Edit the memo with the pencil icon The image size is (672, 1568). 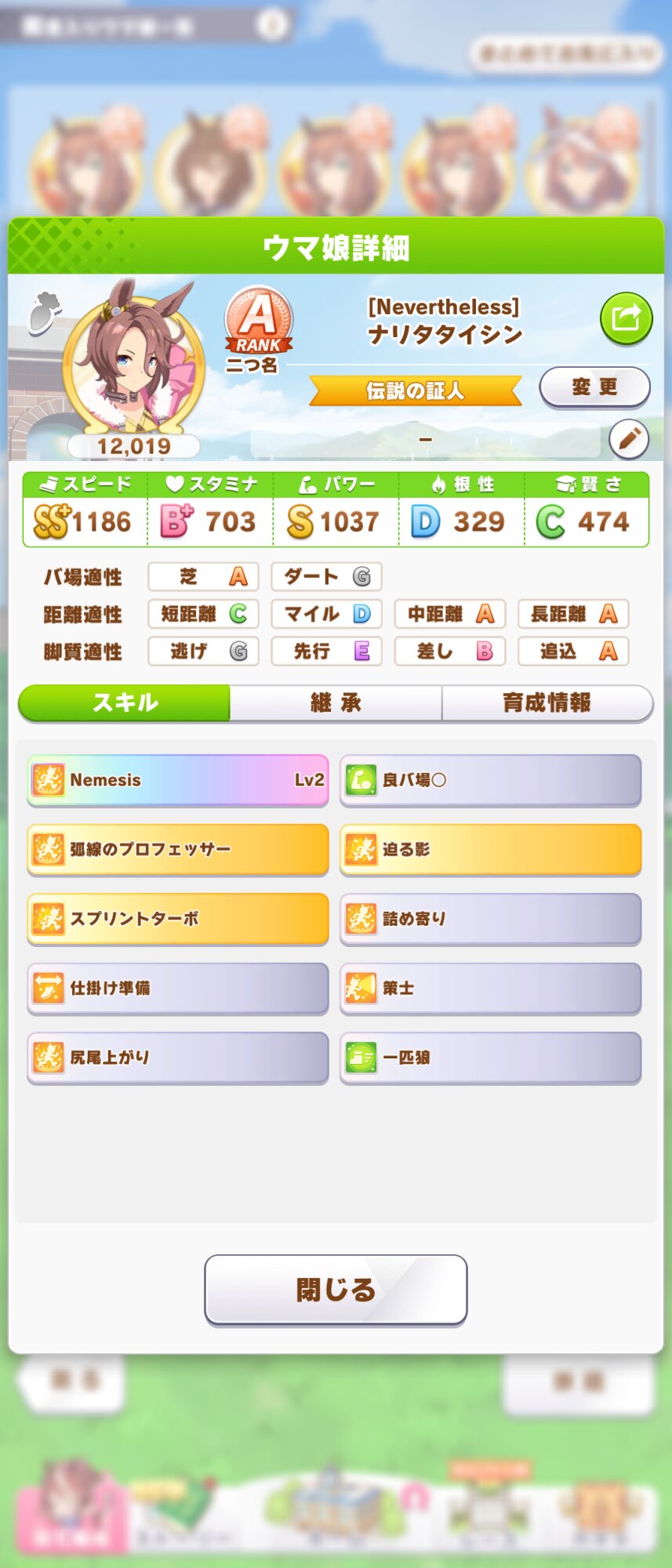click(629, 440)
